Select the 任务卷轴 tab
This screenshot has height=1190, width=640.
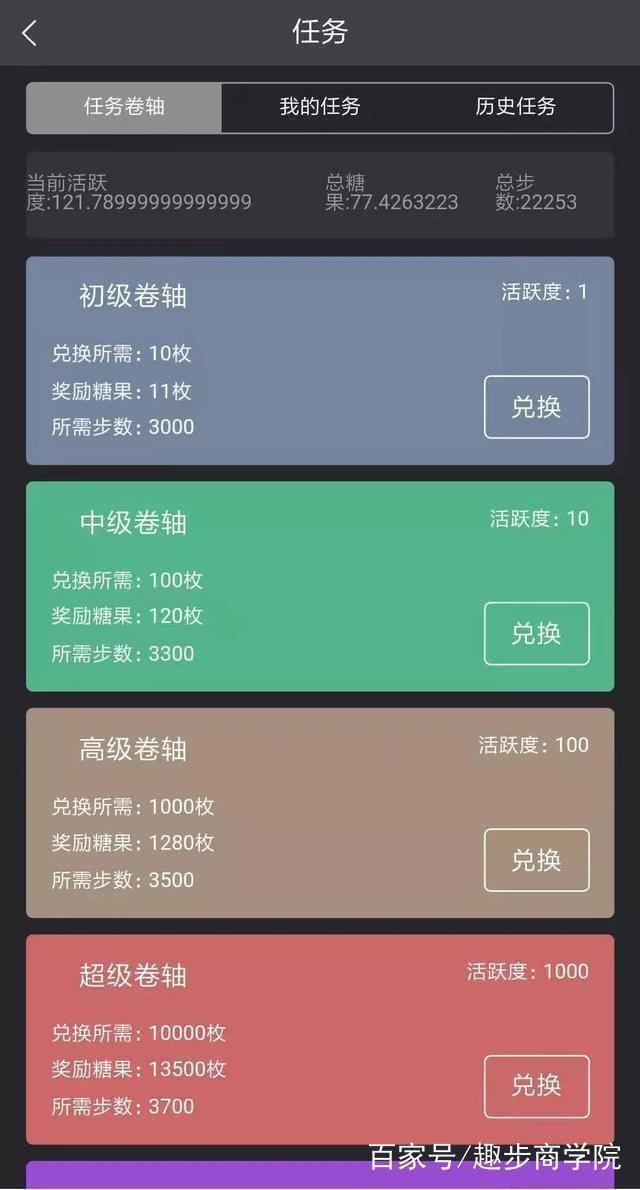(x=124, y=107)
